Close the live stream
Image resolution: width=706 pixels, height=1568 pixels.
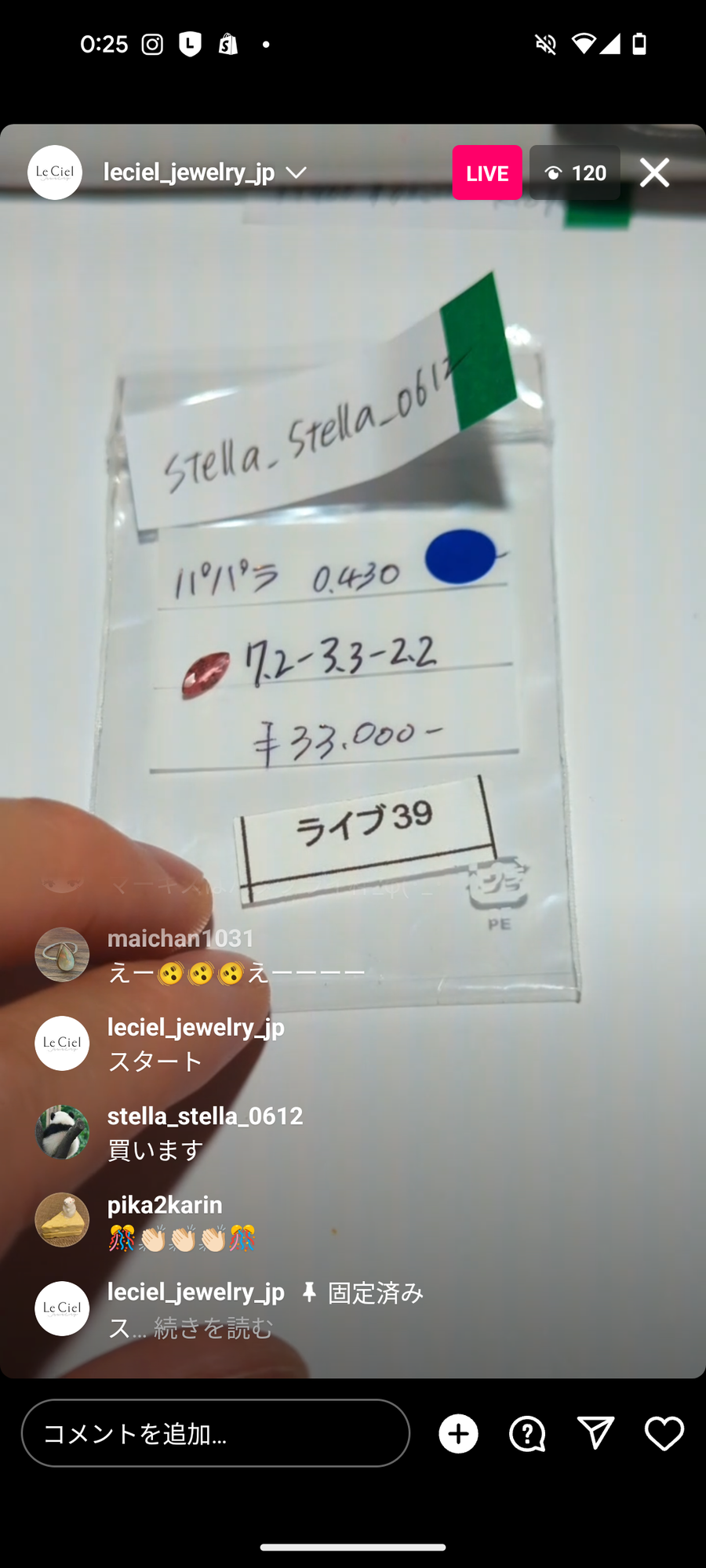pos(653,172)
